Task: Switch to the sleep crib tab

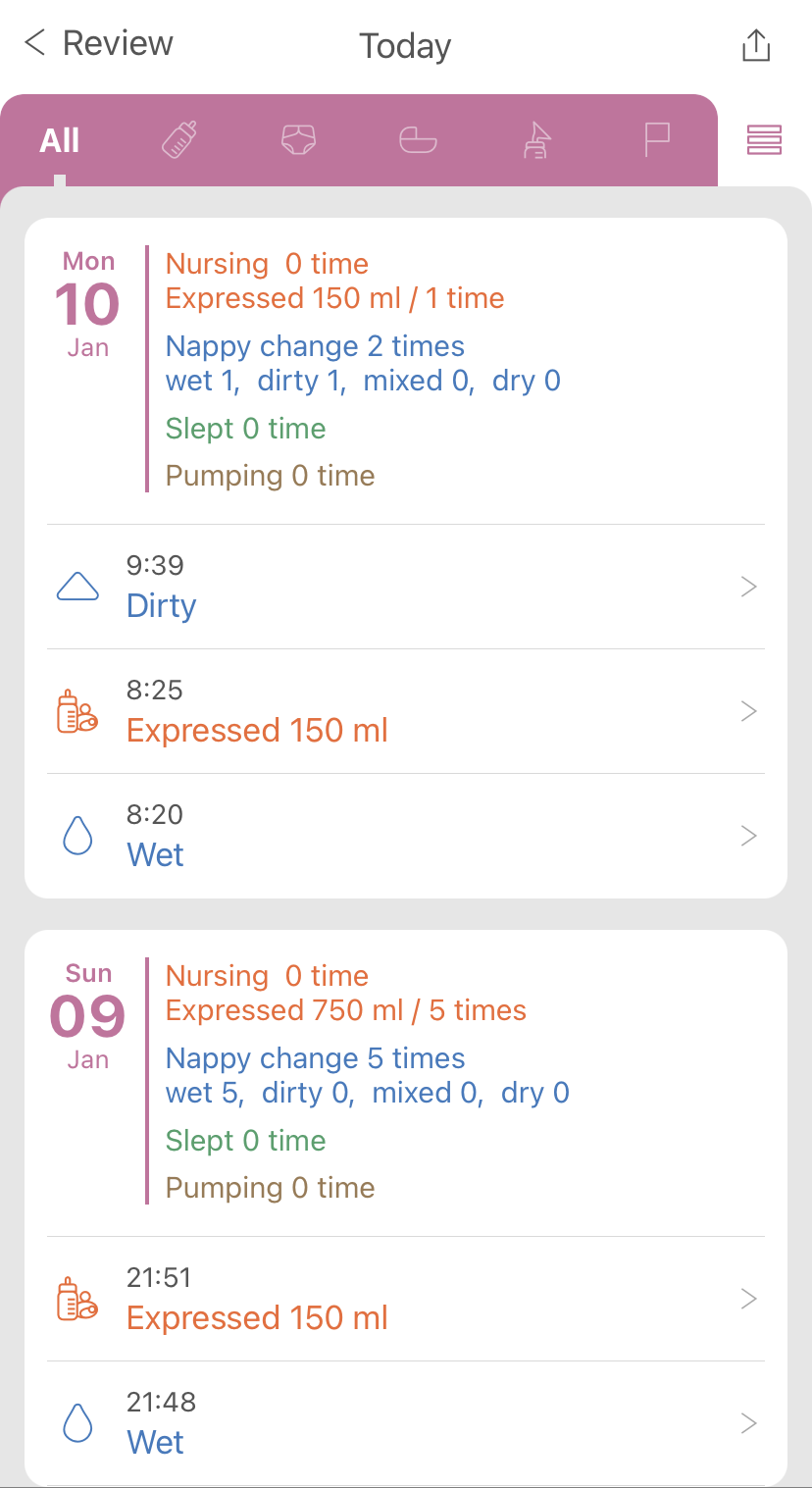Action: click(x=418, y=140)
